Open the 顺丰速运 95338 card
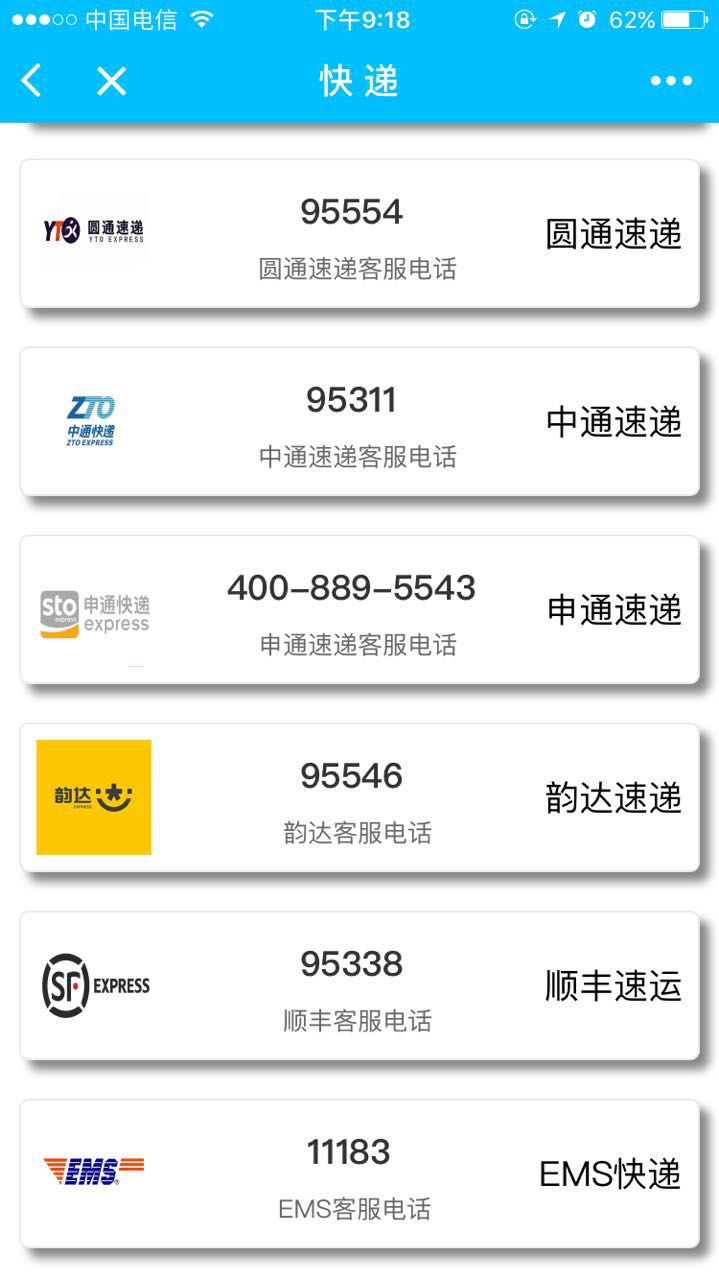The width and height of the screenshot is (719, 1280). [359, 986]
